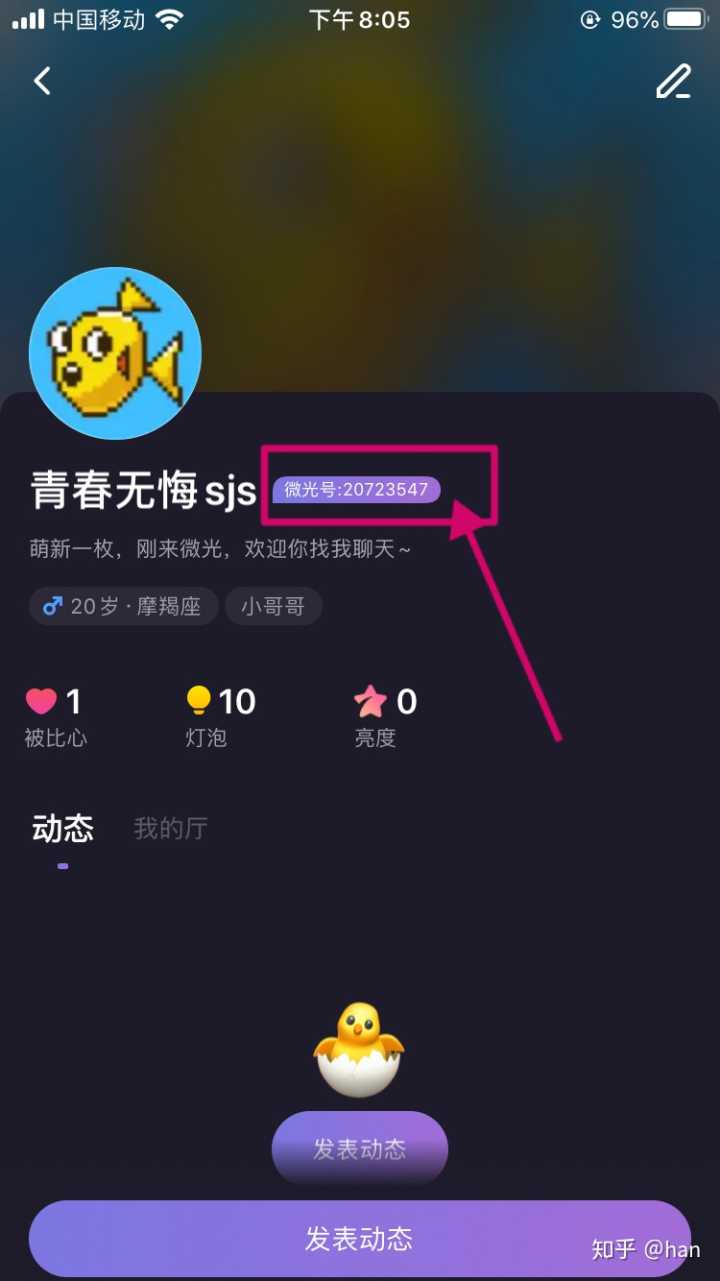Image resolution: width=720 pixels, height=1281 pixels.
Task: Tap the 微光号:20723547 ID badge
Action: (357, 490)
